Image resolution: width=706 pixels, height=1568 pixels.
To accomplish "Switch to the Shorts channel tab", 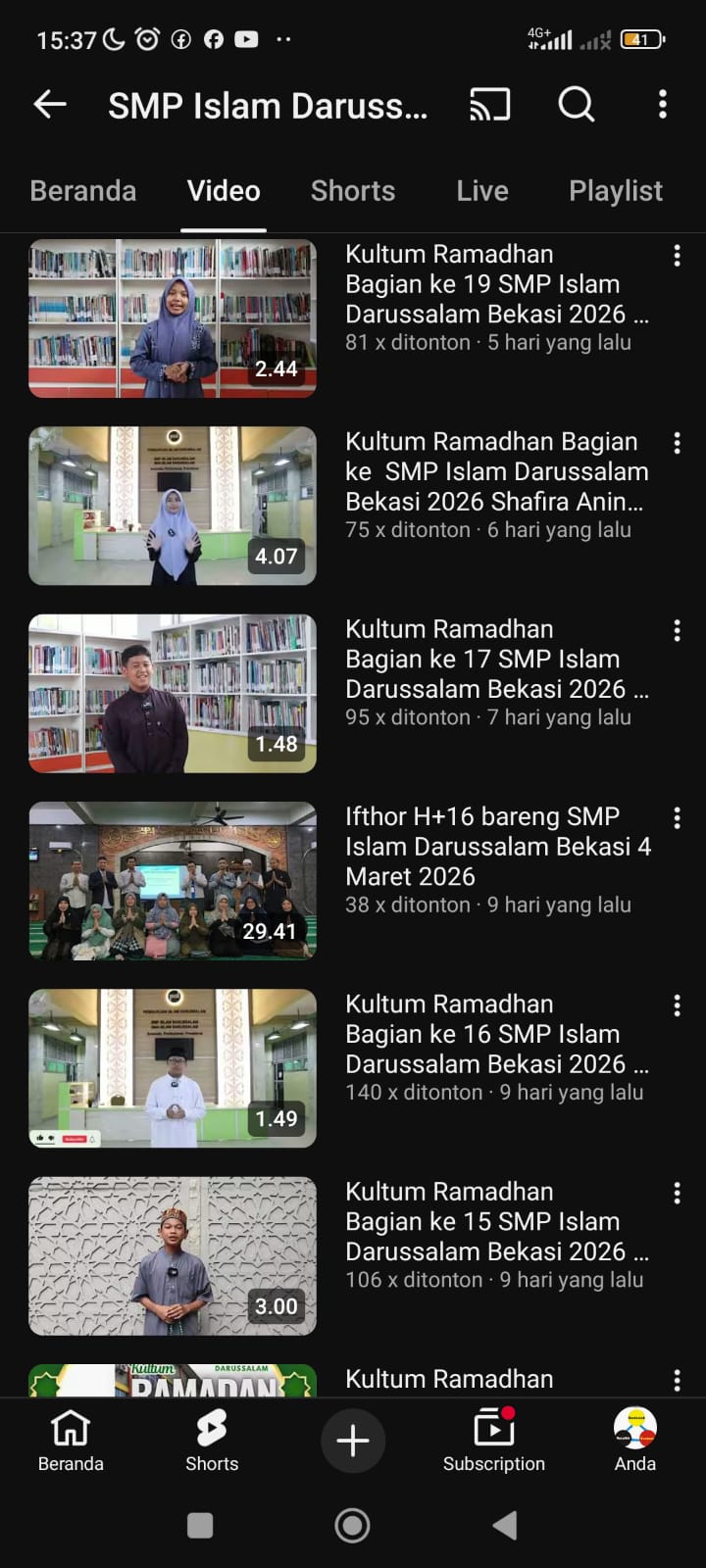I will [x=353, y=191].
